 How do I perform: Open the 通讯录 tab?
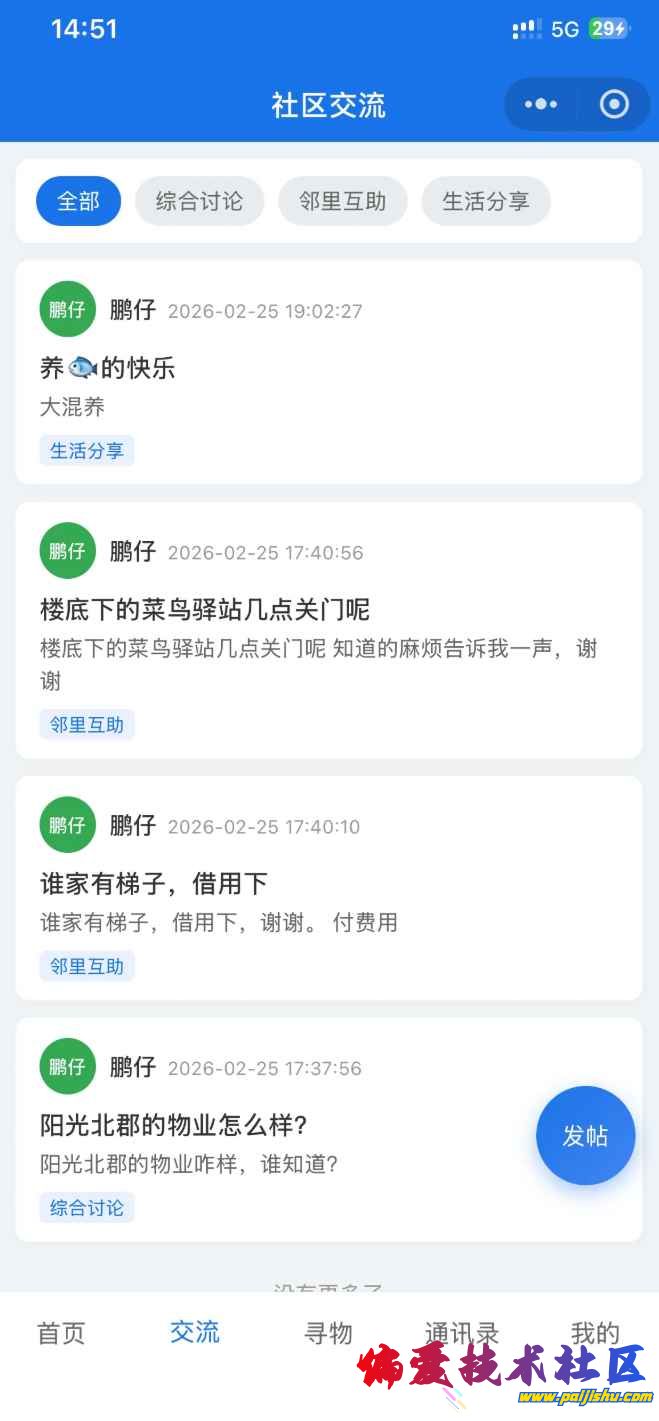pyautogui.click(x=461, y=1333)
